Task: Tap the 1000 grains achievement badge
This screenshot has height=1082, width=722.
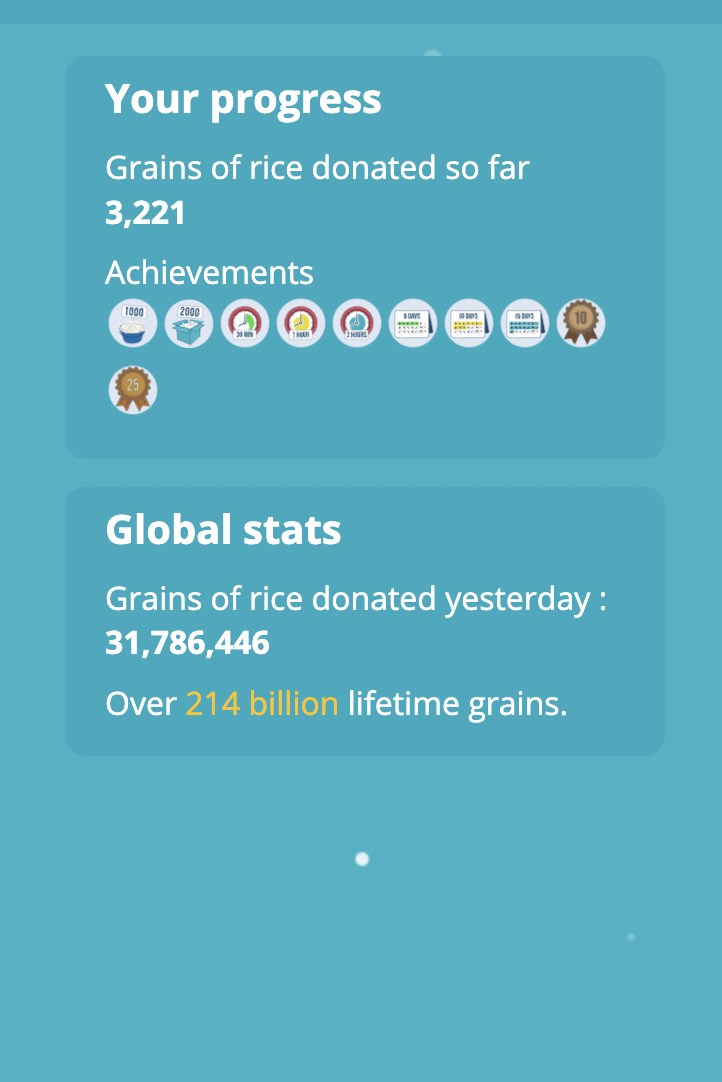Action: pyautogui.click(x=133, y=324)
